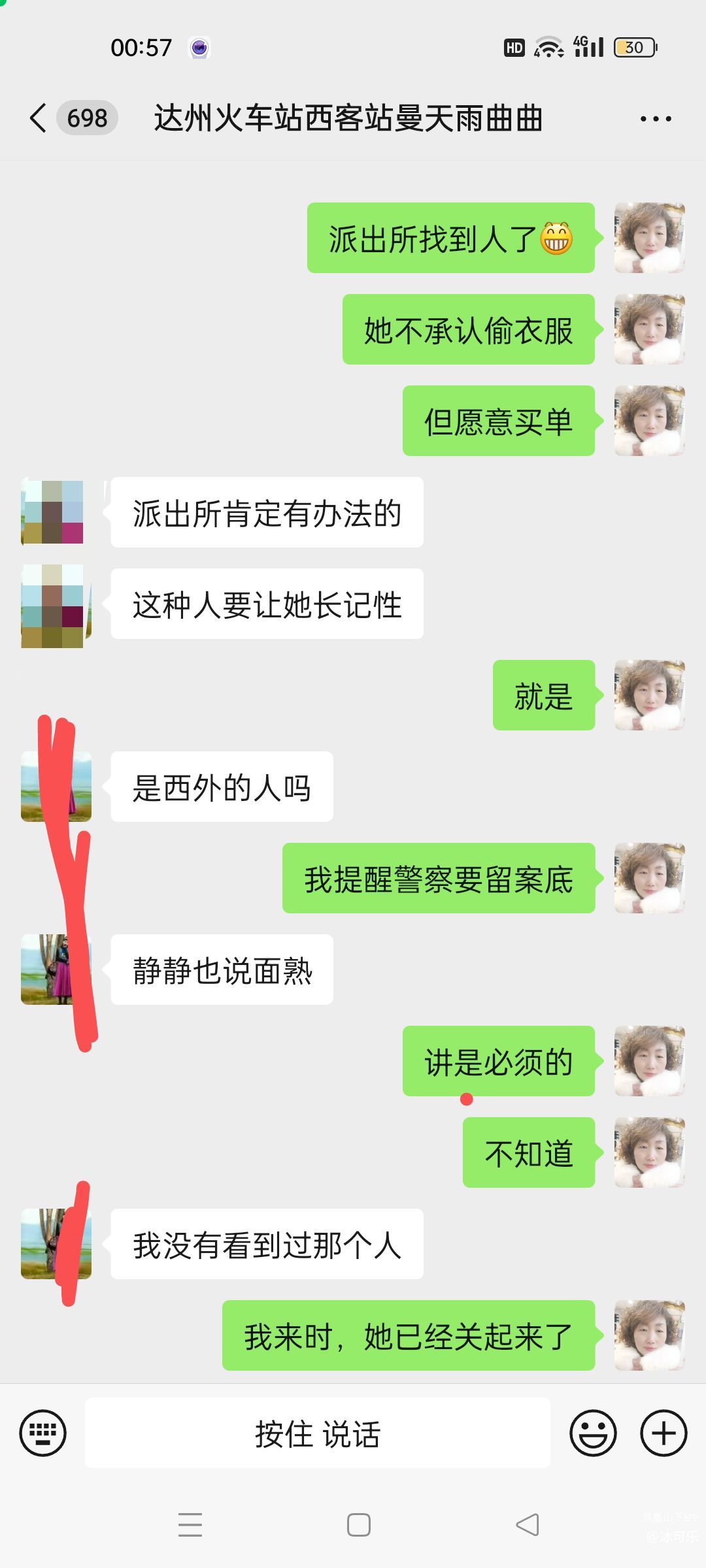This screenshot has height=1568, width=706.
Task: Open the plus attachment menu
Action: (x=664, y=1433)
